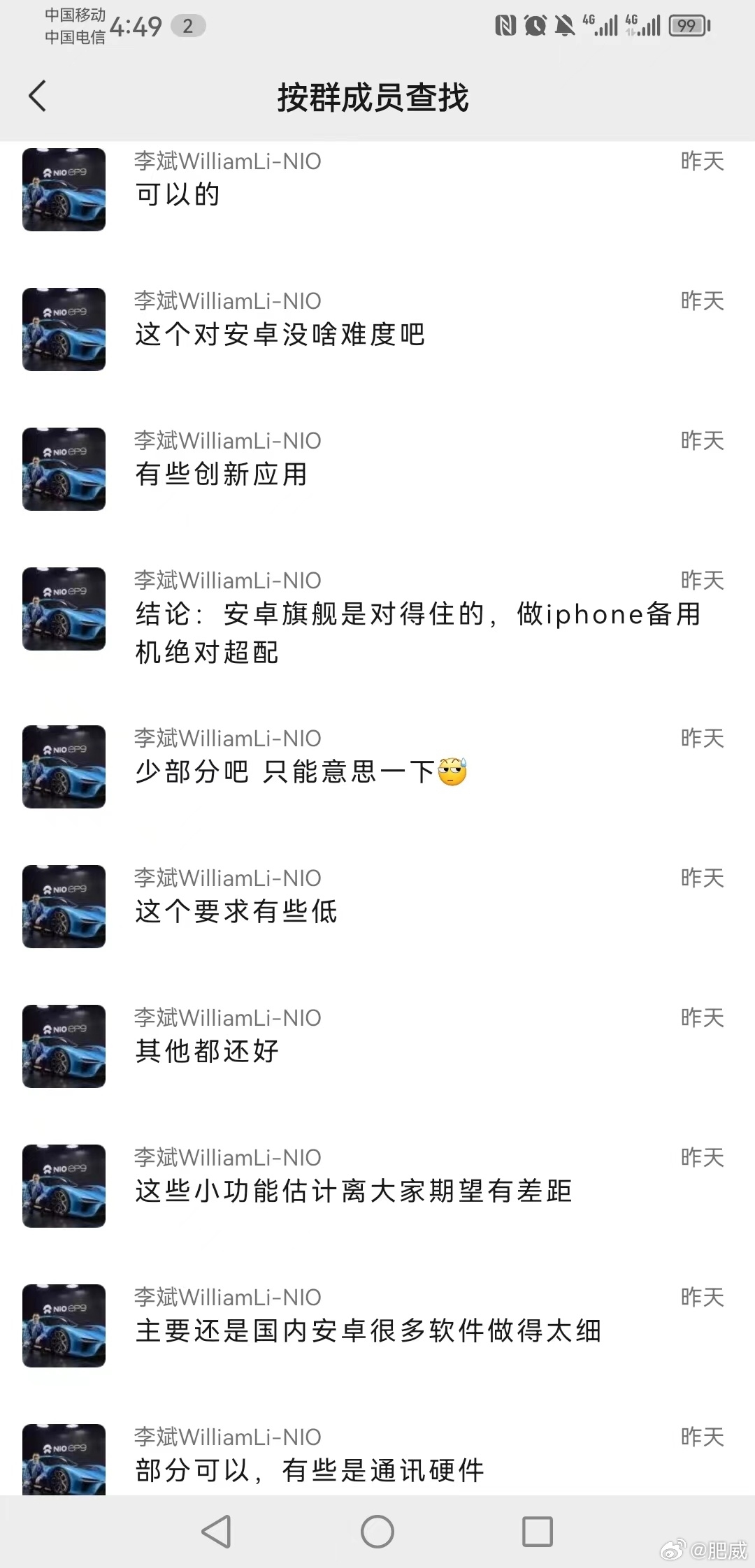Open the message 部分可以，有些是通讯硬件
Screen dimensions: 755x1568
[x=377, y=1460]
